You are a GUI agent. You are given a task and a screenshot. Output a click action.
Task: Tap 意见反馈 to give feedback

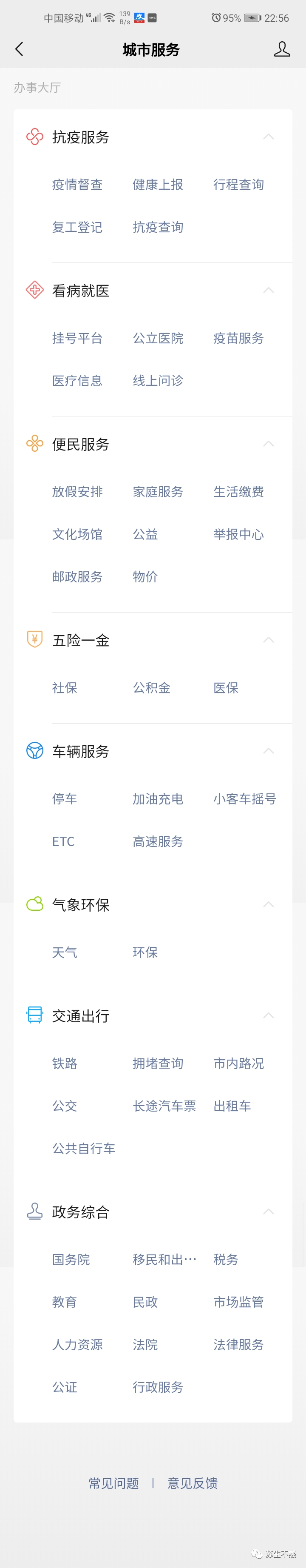(192, 1482)
